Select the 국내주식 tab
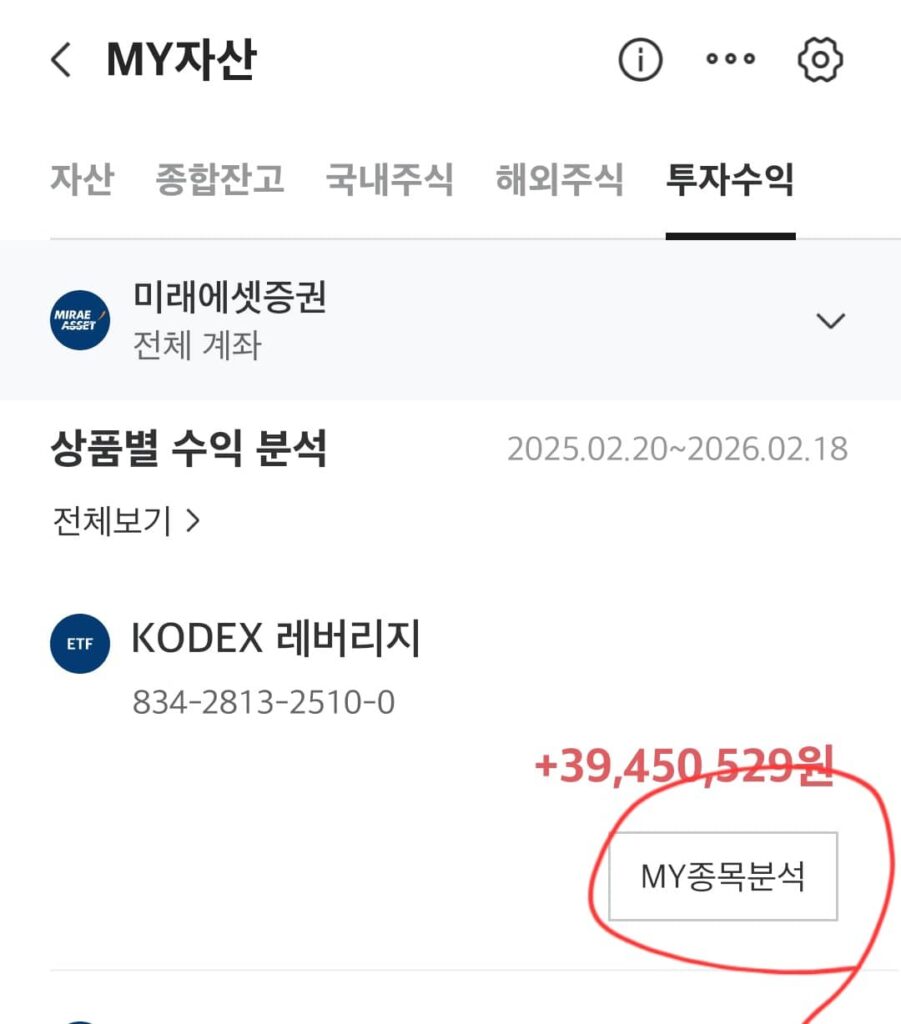 pos(391,179)
